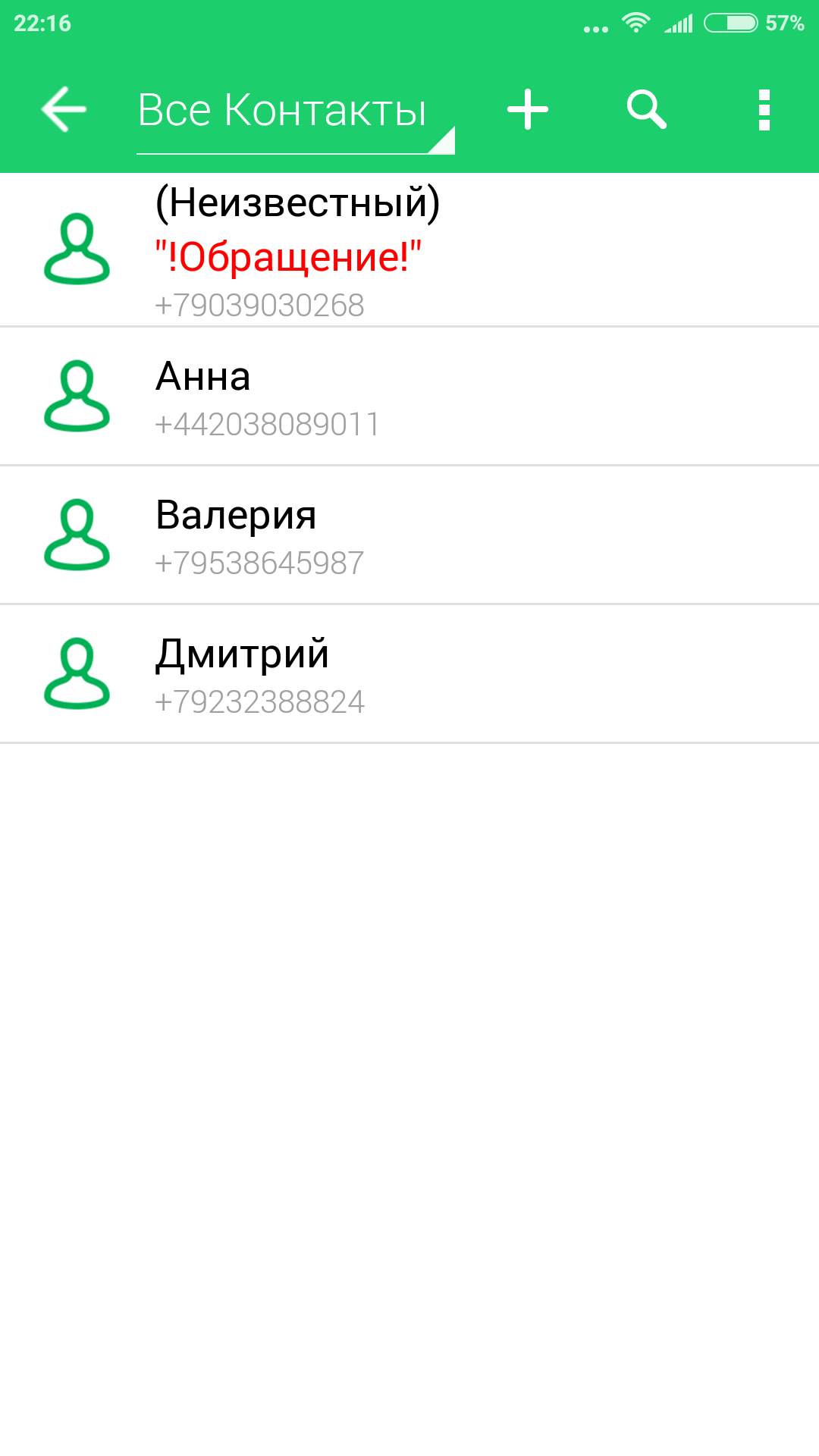Open the contacts search
Viewport: 819px width, 1456px height.
[x=646, y=110]
